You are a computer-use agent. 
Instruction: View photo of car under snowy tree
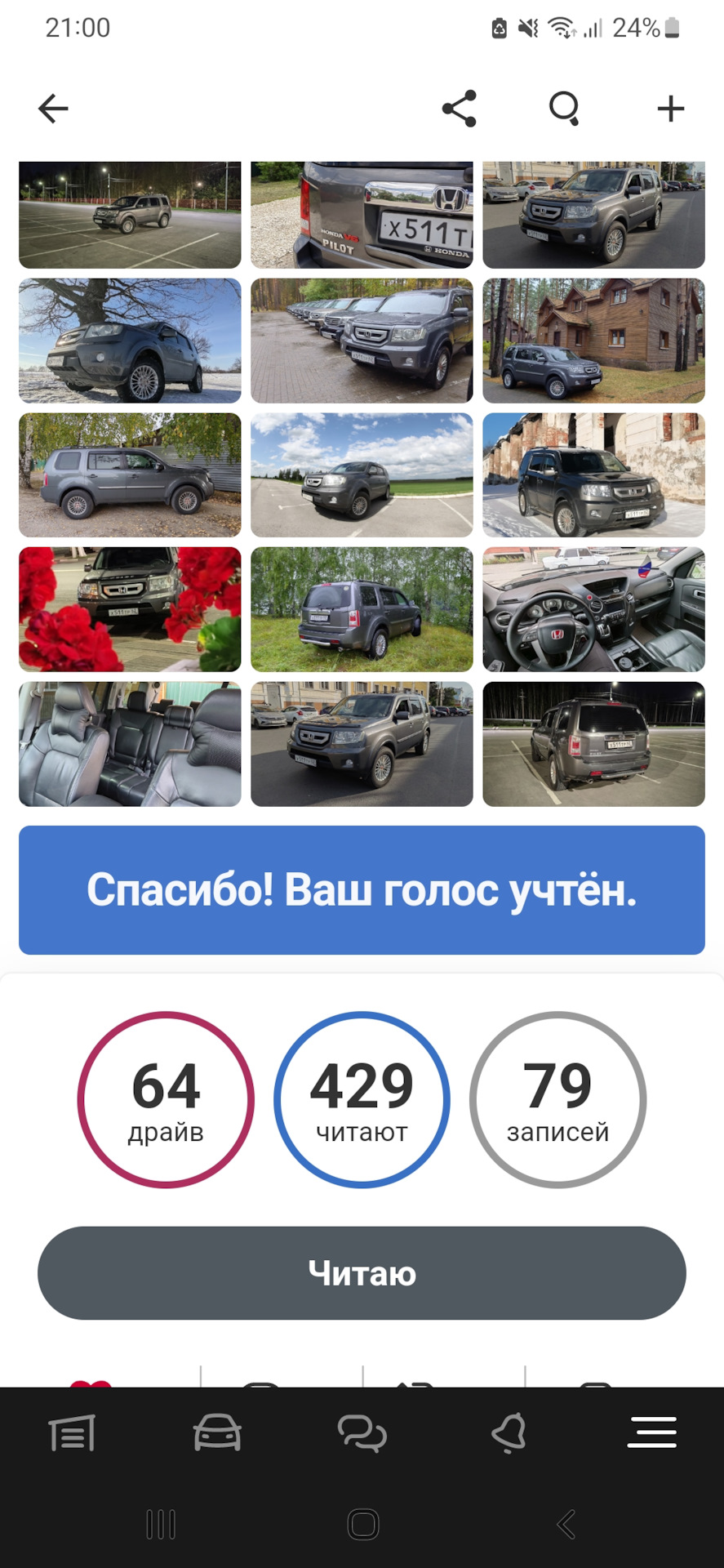(x=130, y=341)
